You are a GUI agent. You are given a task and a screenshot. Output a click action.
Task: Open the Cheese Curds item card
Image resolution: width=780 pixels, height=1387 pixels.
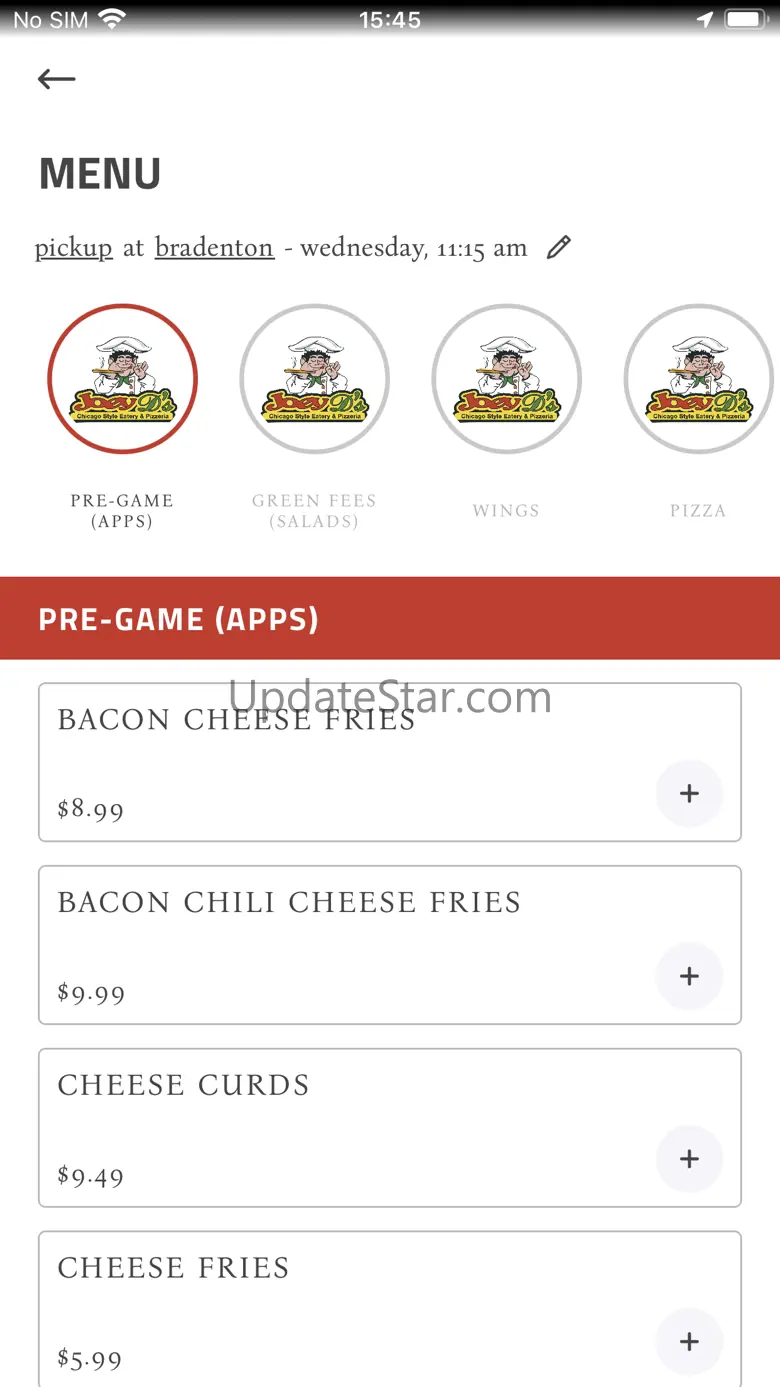click(x=330, y=1128)
